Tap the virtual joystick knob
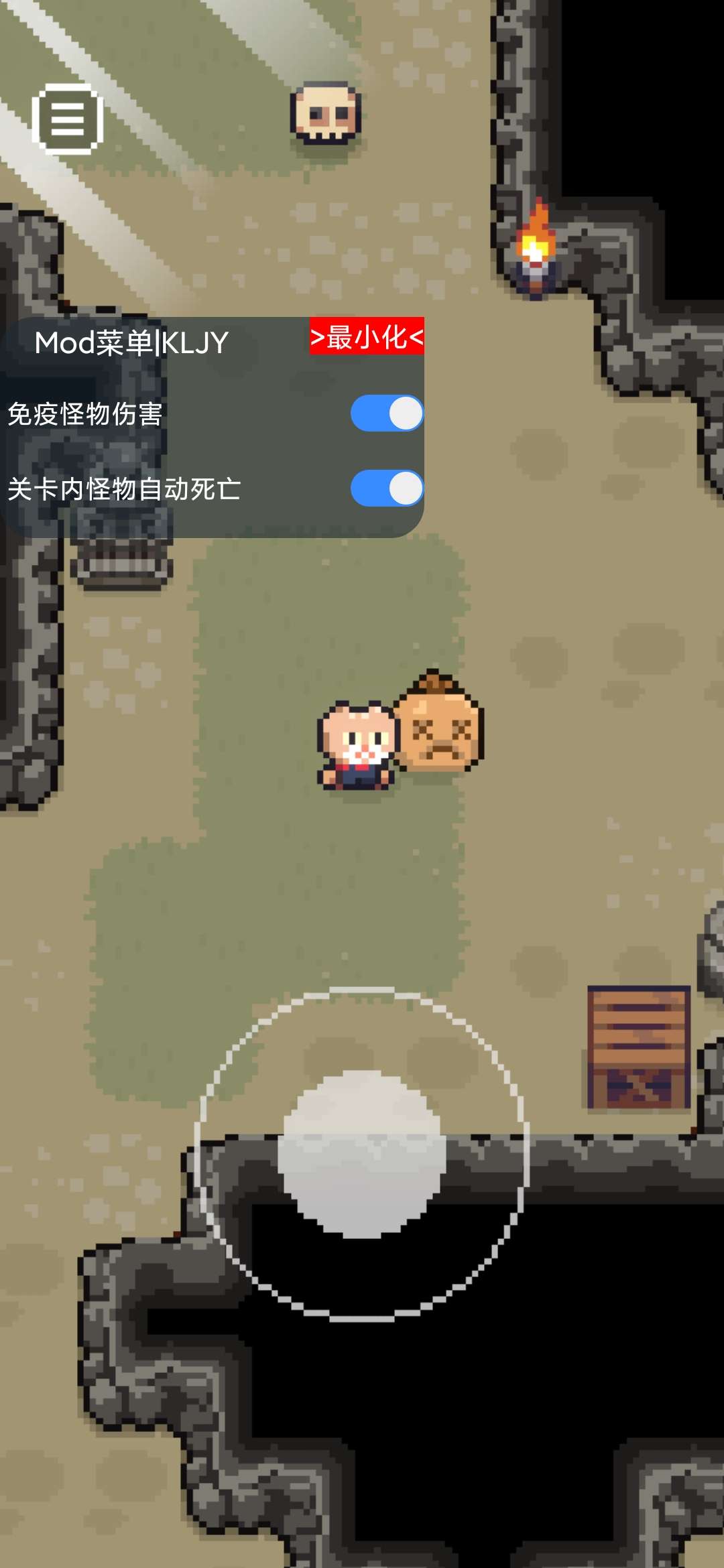This screenshot has width=724, height=1568. pos(362,1154)
